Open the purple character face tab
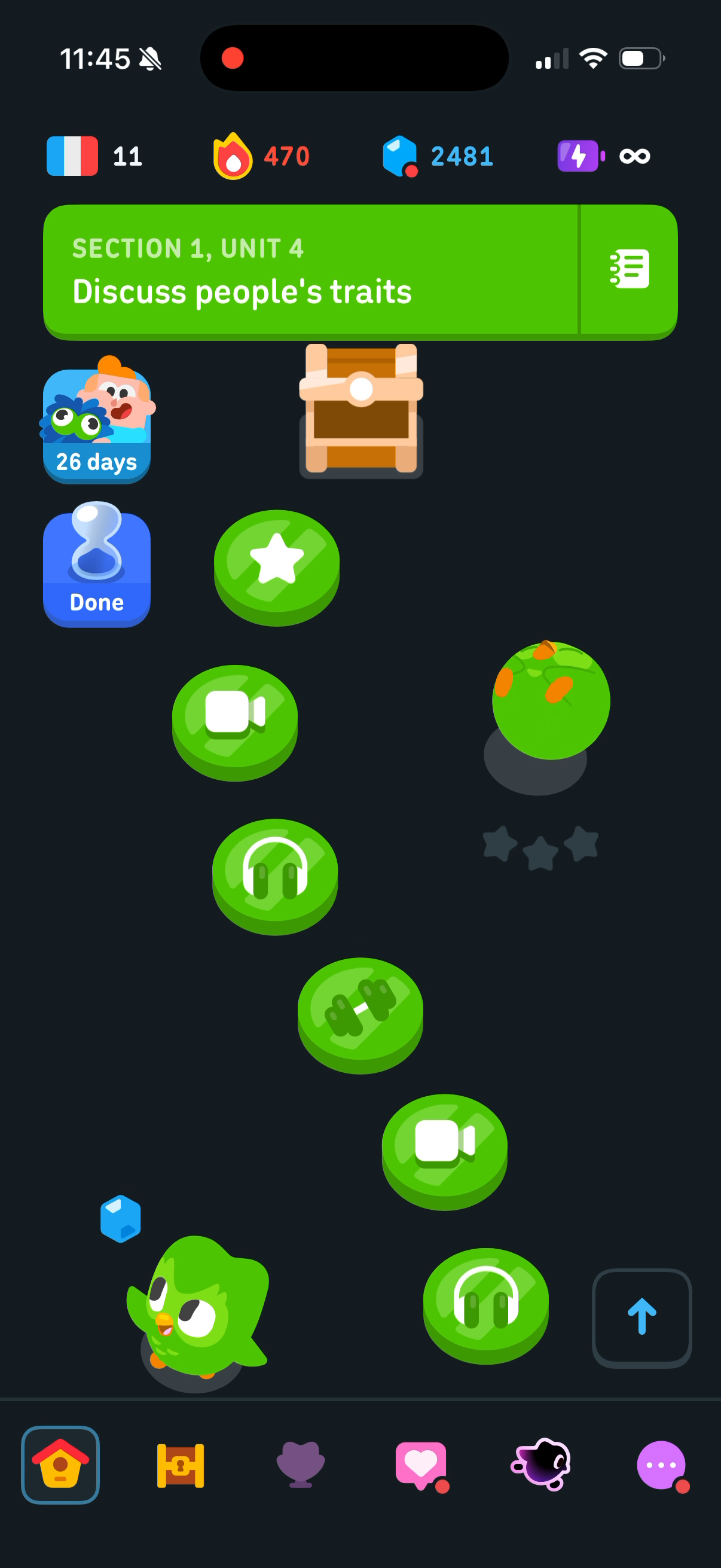This screenshot has height=1568, width=721. point(541,1464)
